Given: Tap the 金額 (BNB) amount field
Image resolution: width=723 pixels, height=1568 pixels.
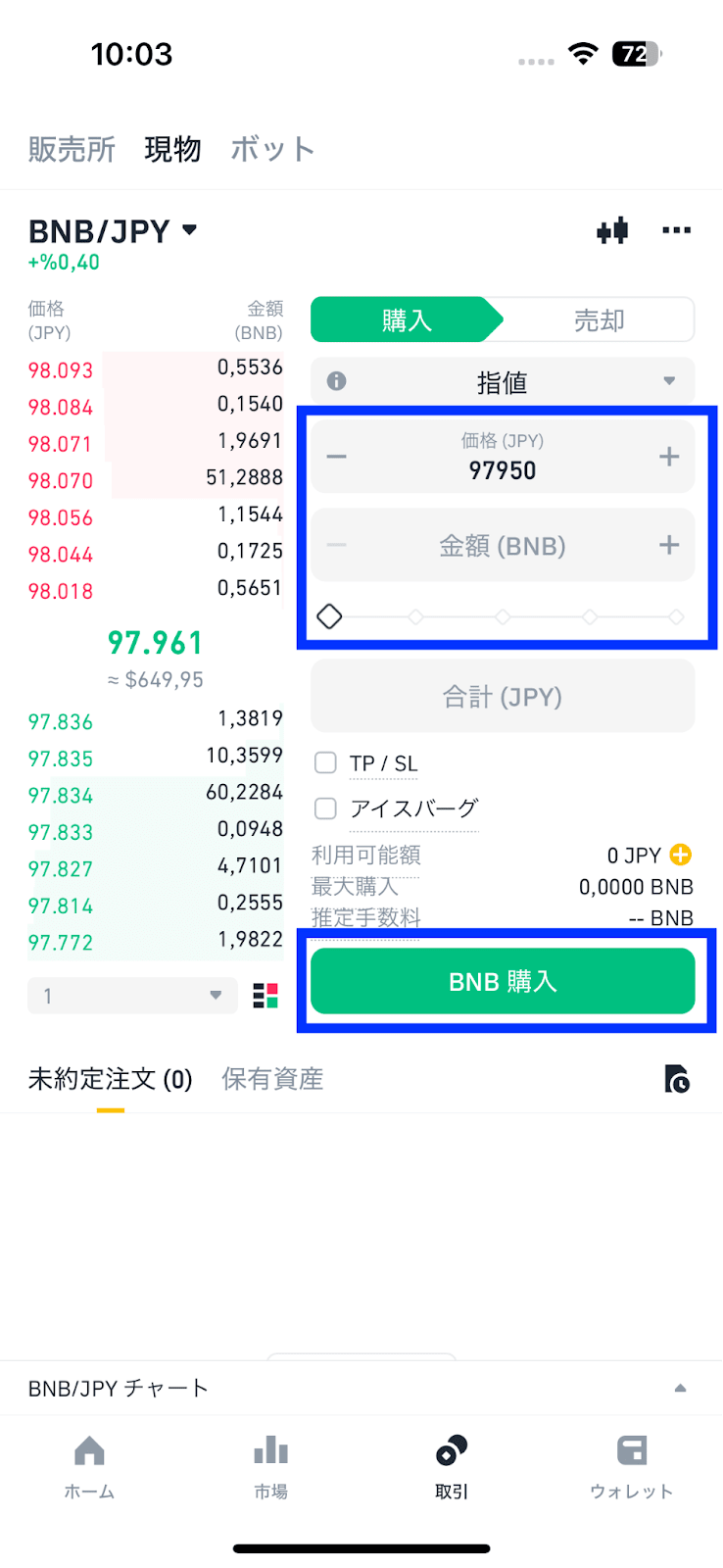Looking at the screenshot, I should tap(503, 546).
